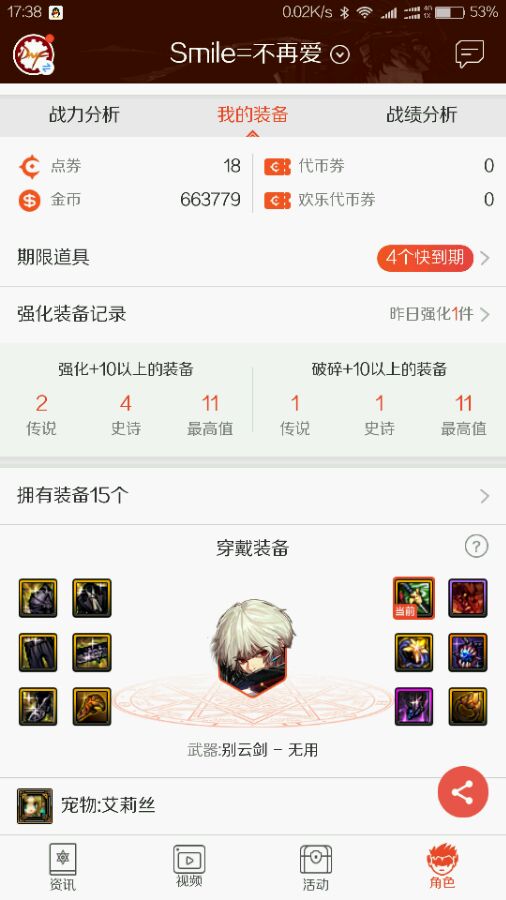This screenshot has width=506, height=900.
Task: Share with the red floating button
Action: coord(462,792)
